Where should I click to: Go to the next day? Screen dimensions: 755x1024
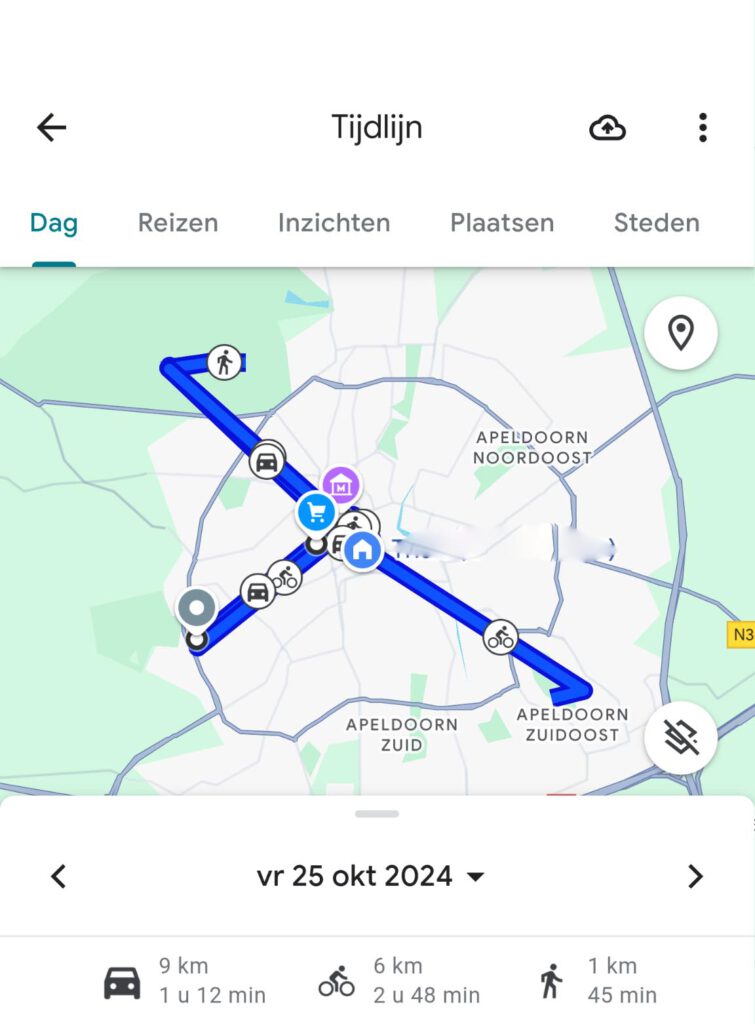(x=695, y=877)
